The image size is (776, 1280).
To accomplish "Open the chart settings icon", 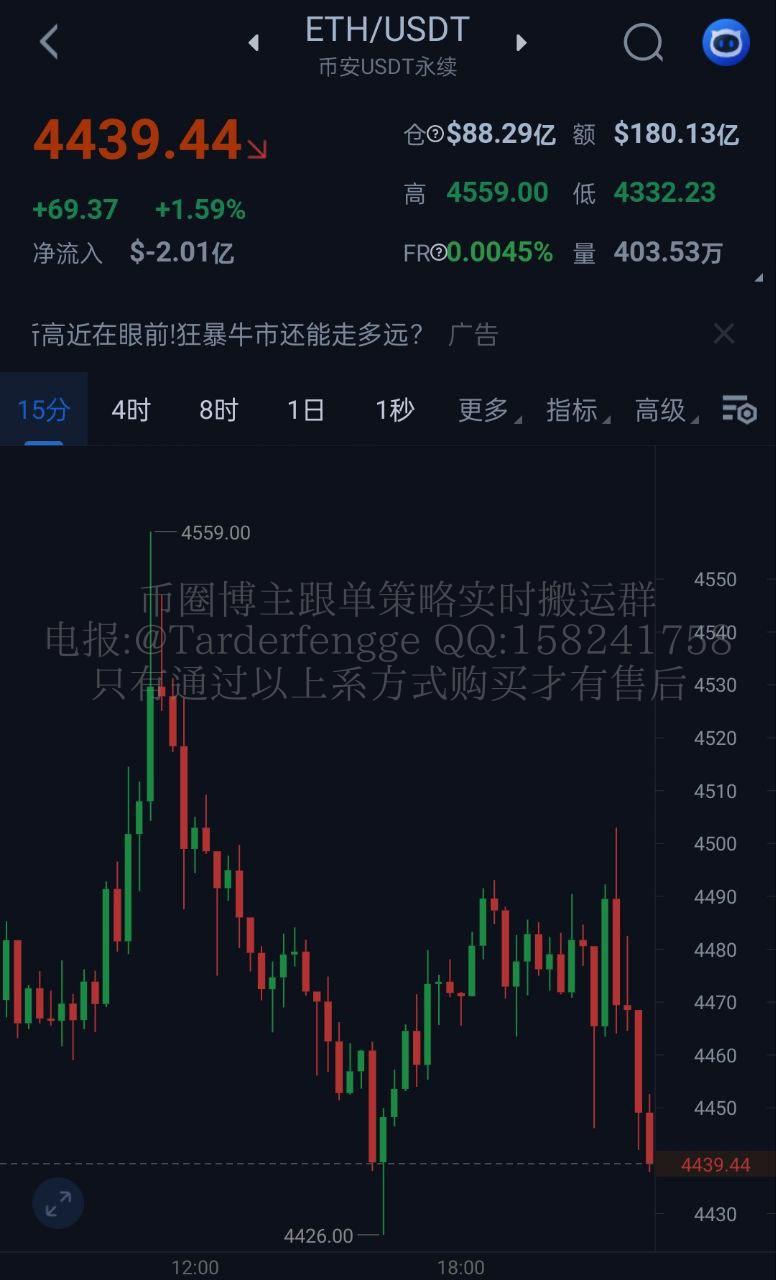I will [x=739, y=410].
